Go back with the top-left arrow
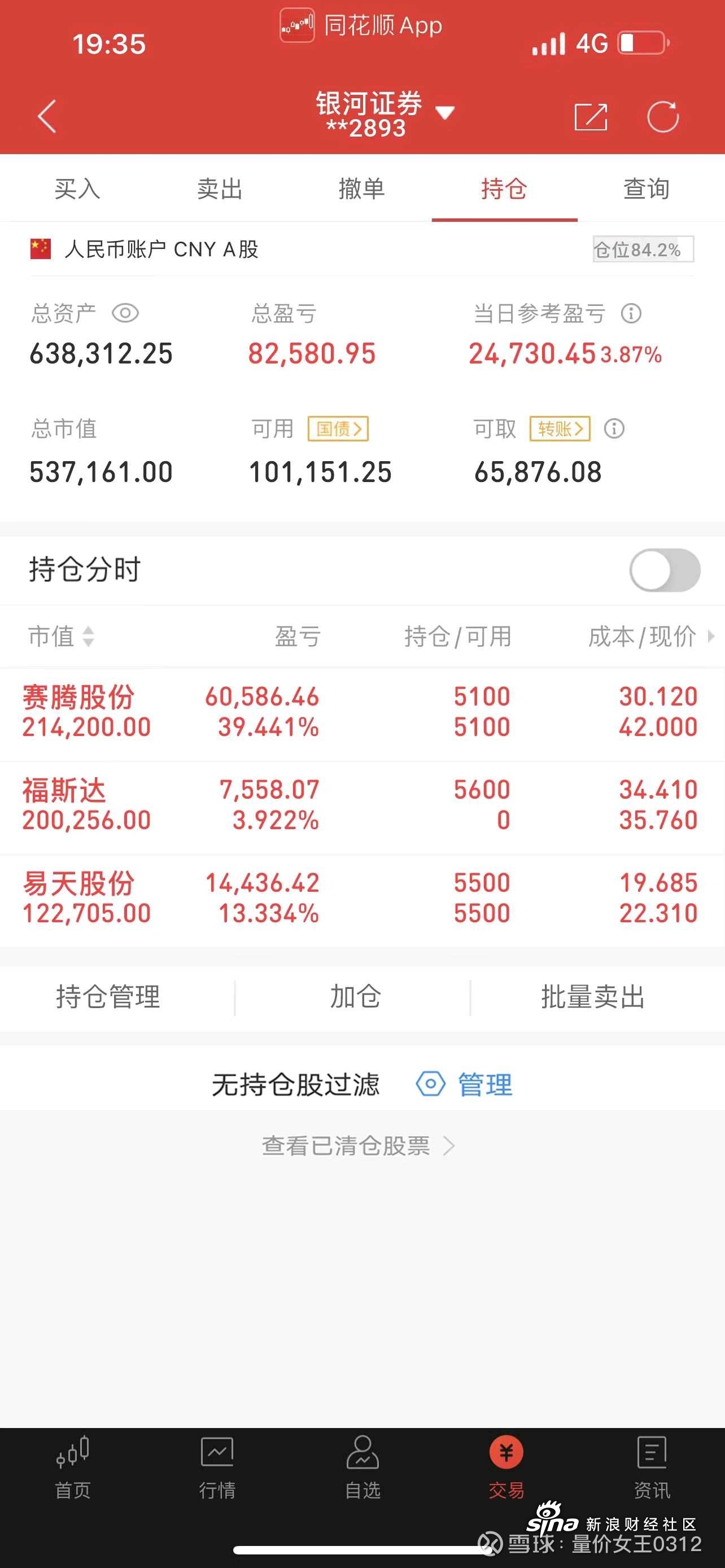 [x=47, y=116]
